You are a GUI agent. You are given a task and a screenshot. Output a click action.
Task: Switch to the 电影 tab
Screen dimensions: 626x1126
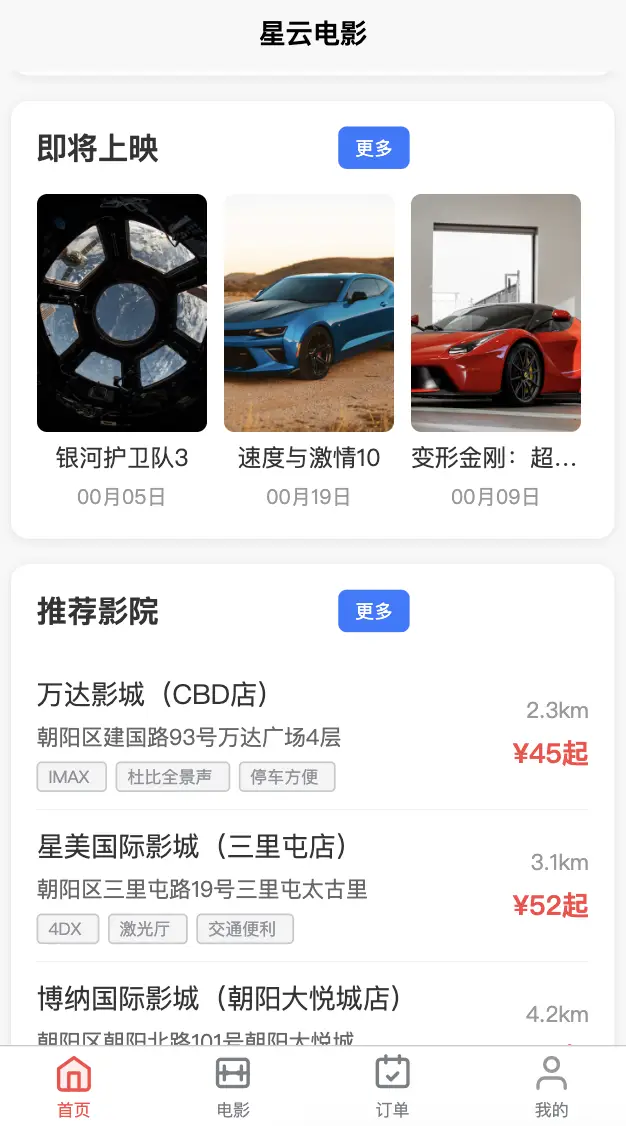click(x=233, y=1087)
